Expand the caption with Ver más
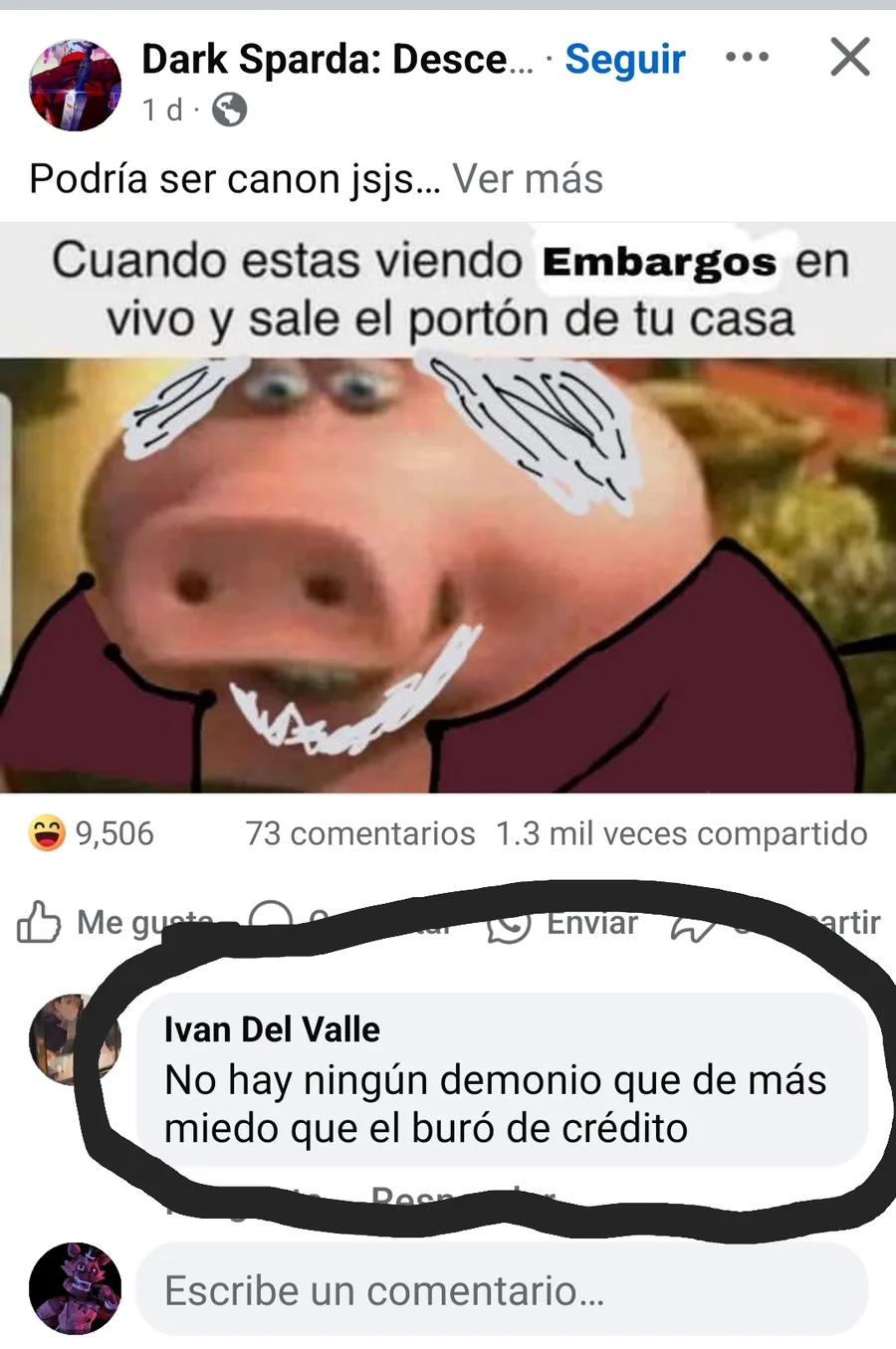The height and width of the screenshot is (1349, 896). (x=528, y=179)
